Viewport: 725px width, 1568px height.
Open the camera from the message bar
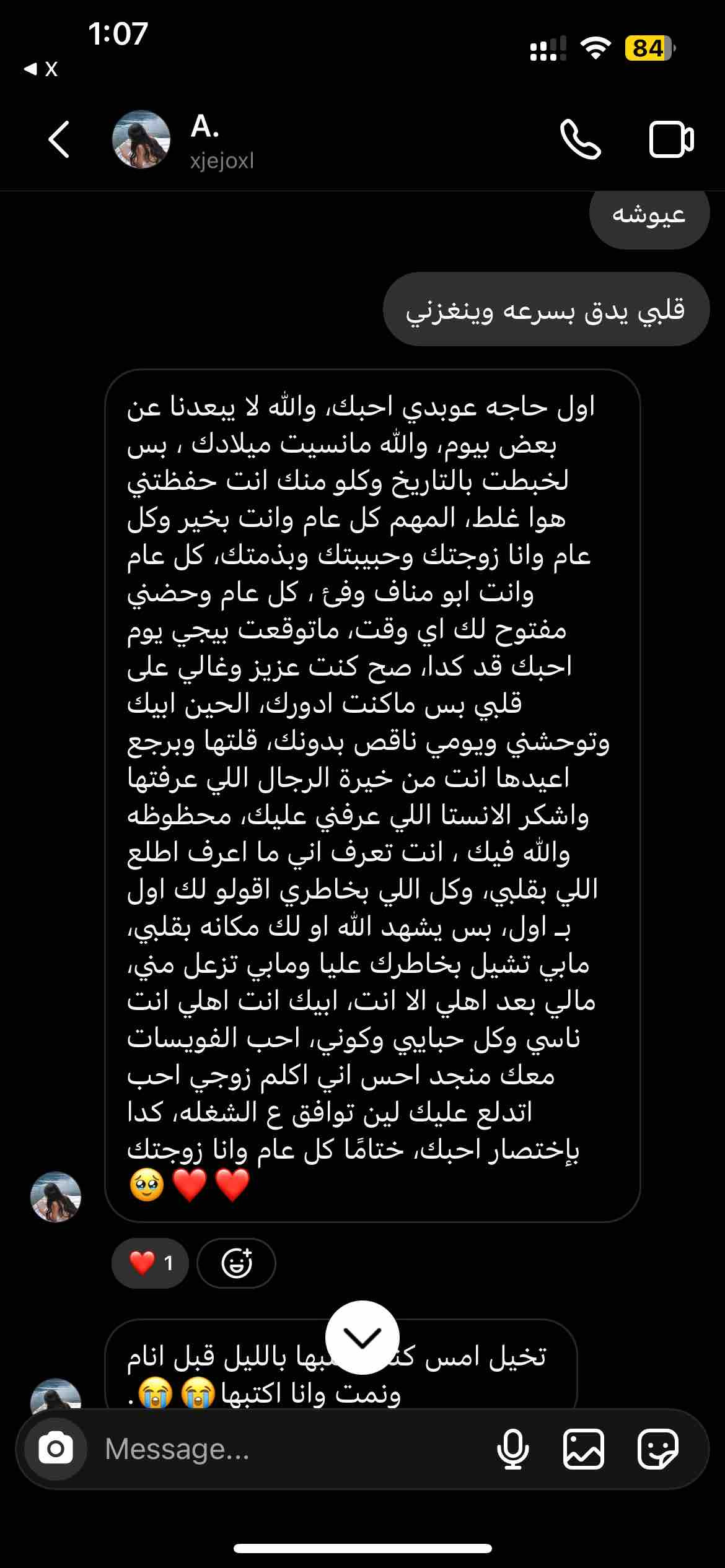click(x=56, y=1449)
